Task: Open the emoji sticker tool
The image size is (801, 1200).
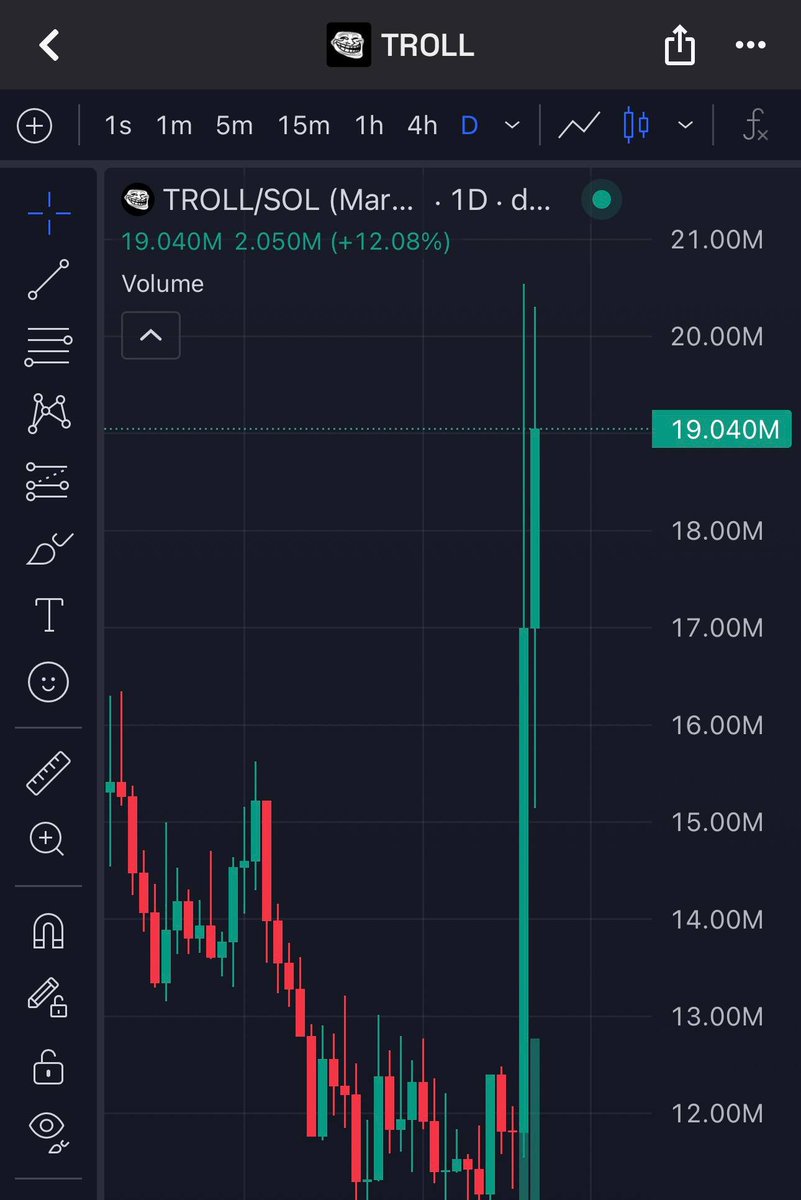Action: 48,683
